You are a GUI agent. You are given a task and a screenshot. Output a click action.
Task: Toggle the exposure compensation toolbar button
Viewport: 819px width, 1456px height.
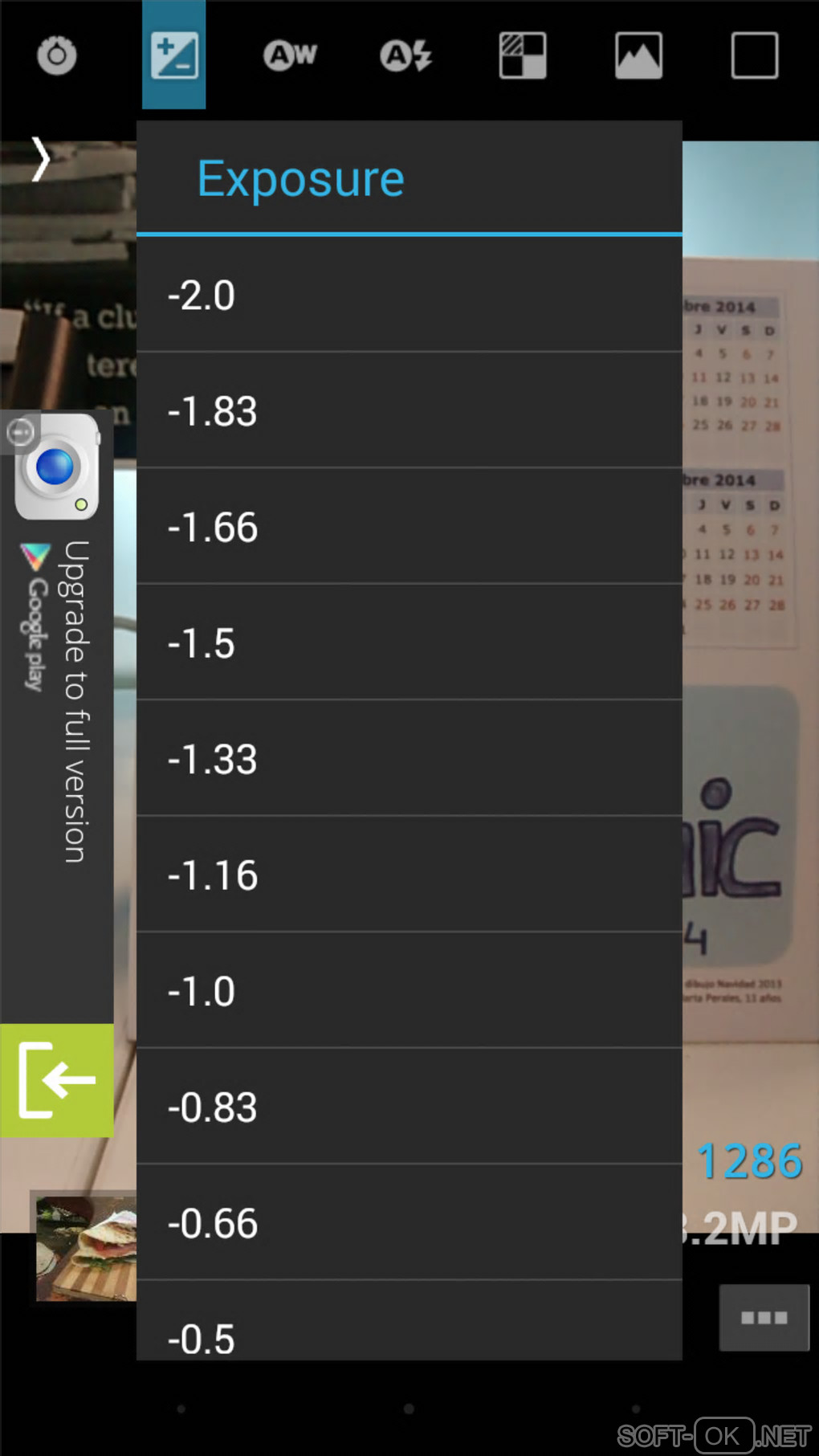[x=173, y=55]
